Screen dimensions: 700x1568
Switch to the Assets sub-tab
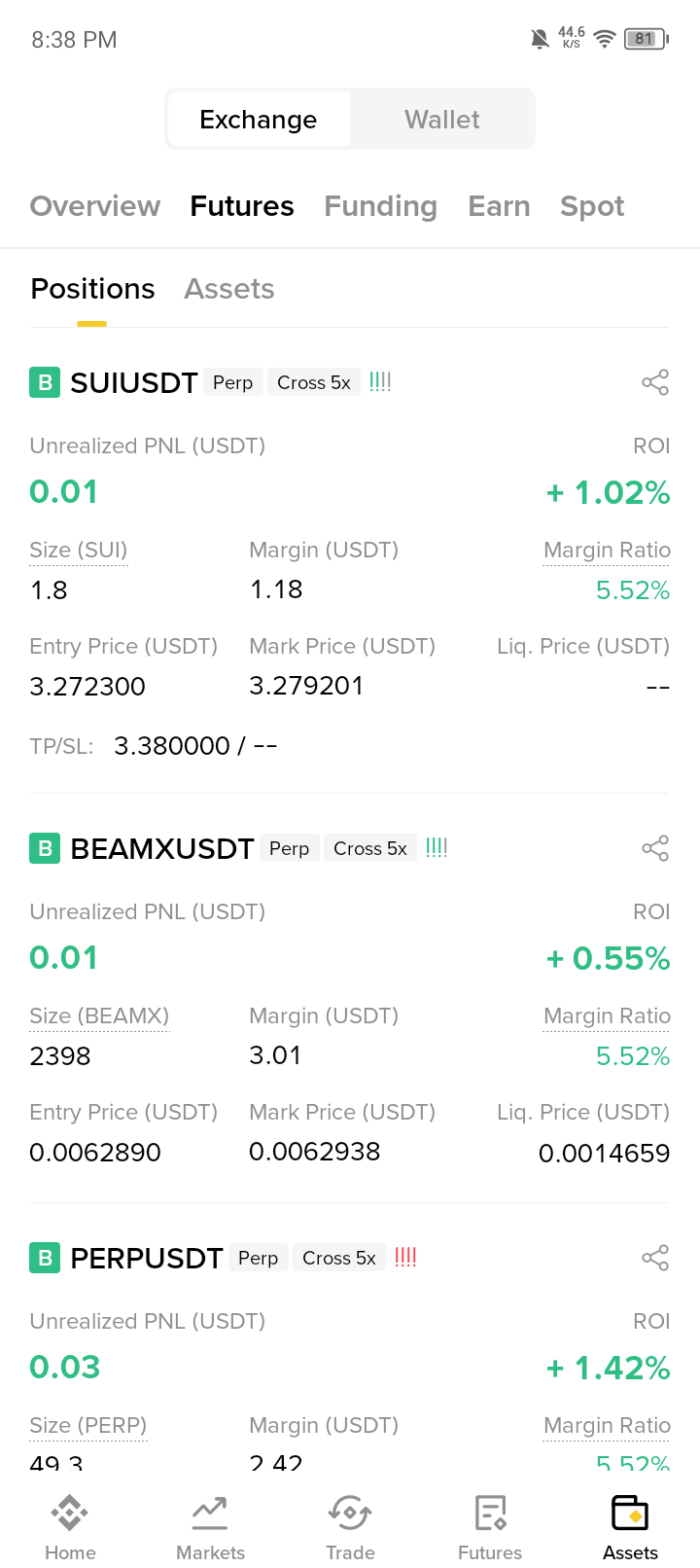(x=229, y=289)
